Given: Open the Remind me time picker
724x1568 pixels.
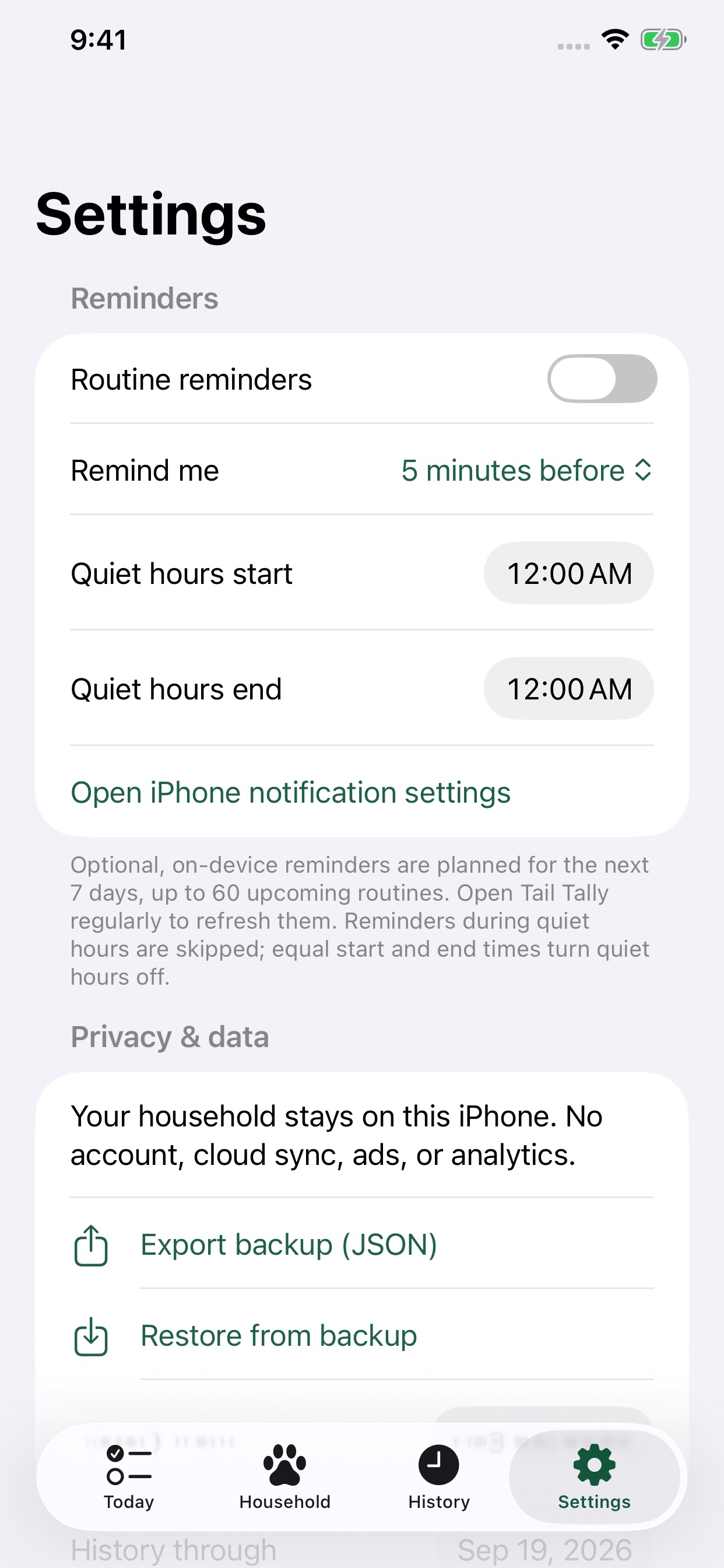Looking at the screenshot, I should 527,471.
